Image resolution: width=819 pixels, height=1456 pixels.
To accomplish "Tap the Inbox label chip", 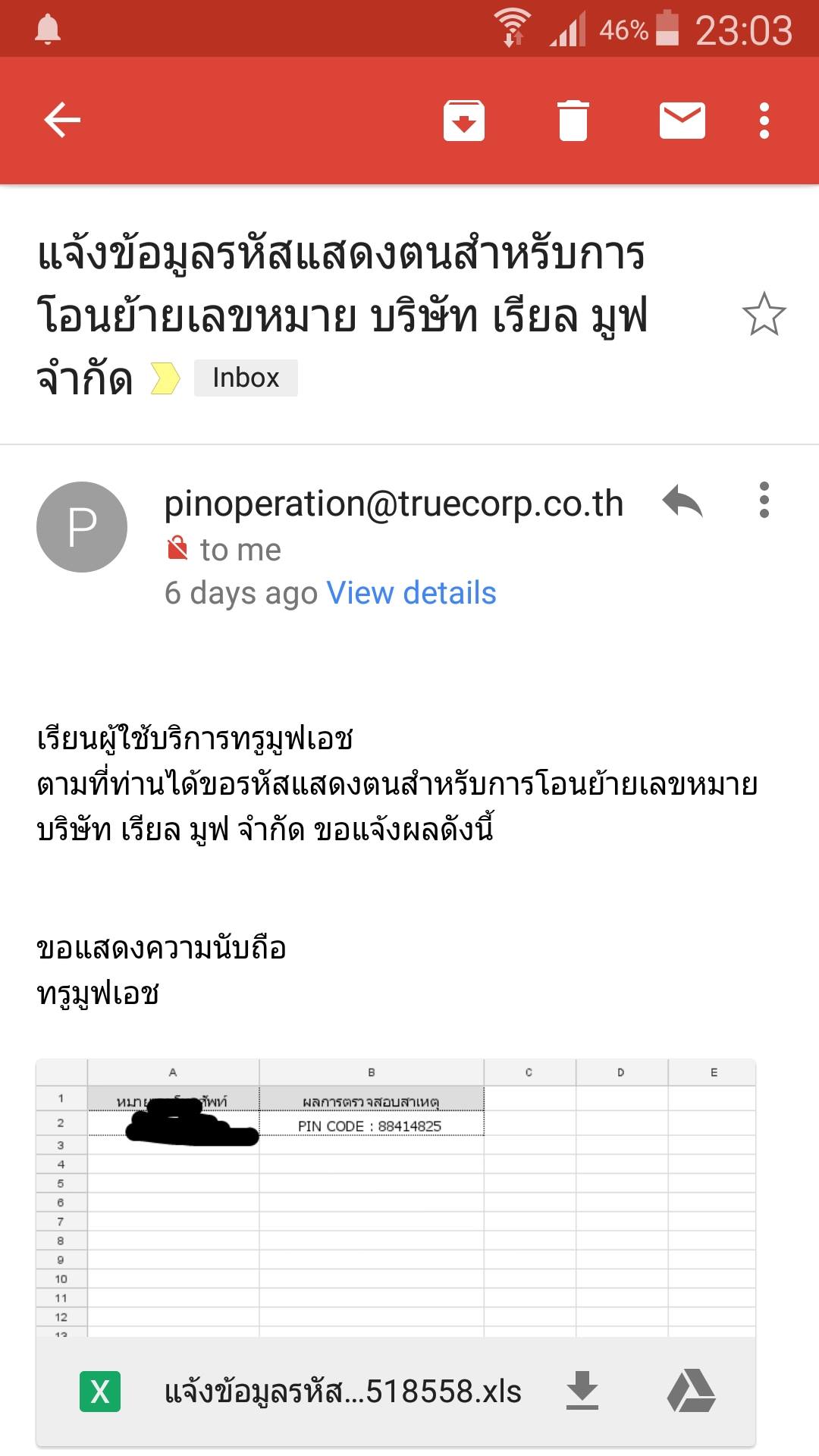I will tap(246, 378).
